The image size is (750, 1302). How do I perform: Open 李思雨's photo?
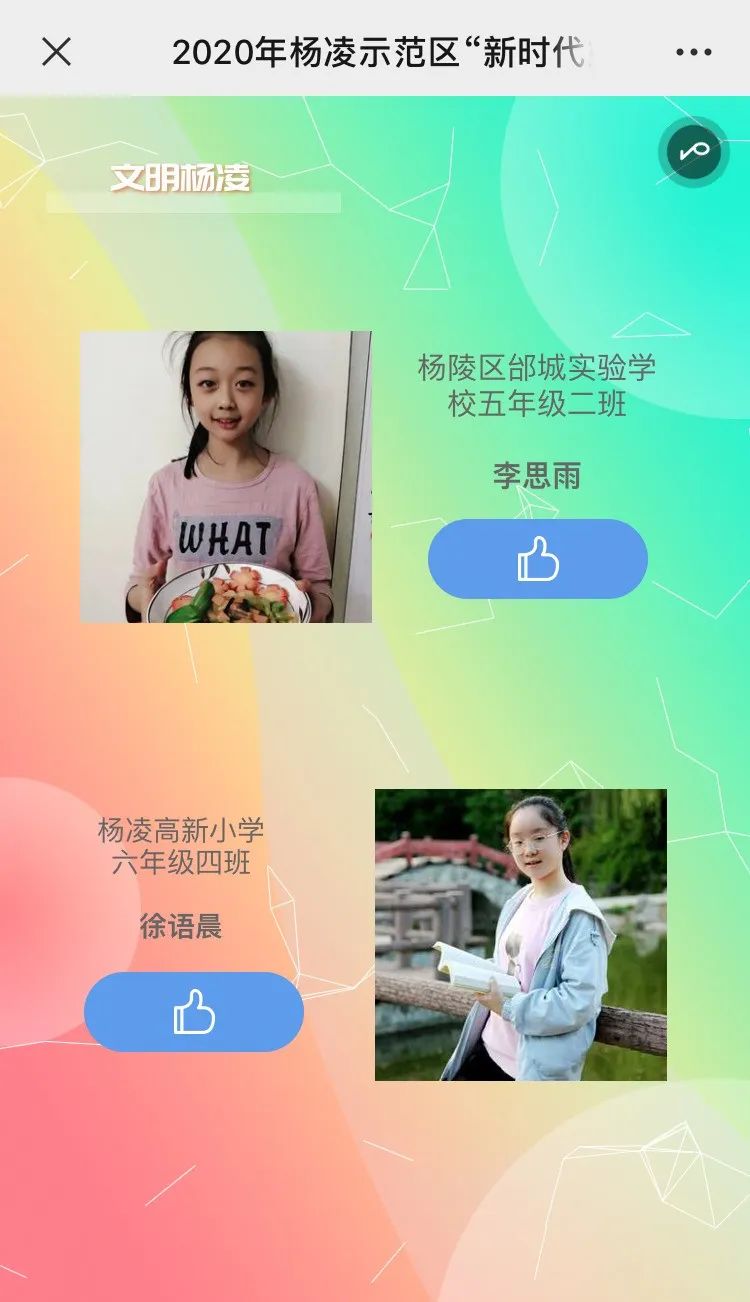click(226, 477)
